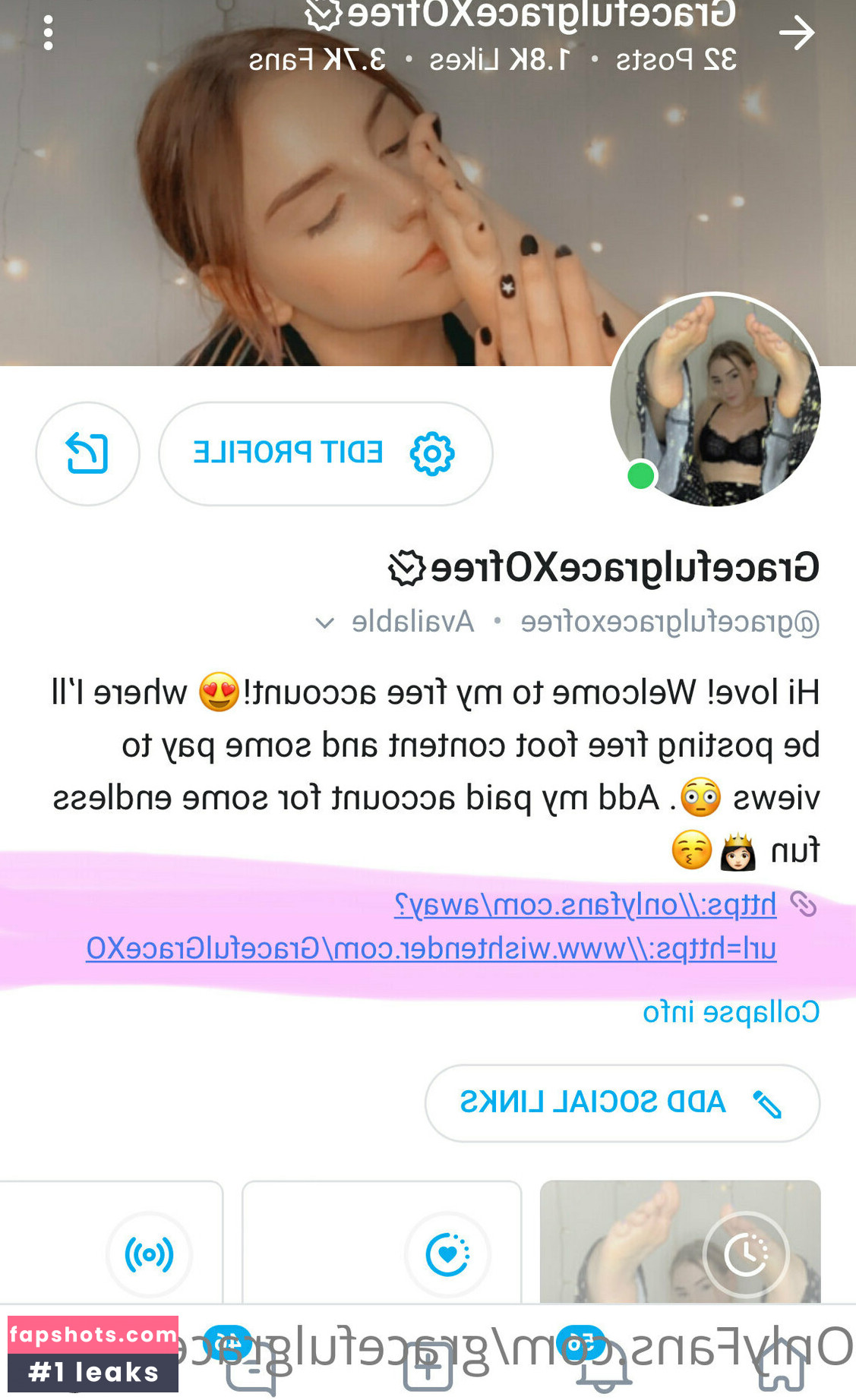Open the card with the clock icon
The height and width of the screenshot is (1400, 856).
(x=680, y=1245)
